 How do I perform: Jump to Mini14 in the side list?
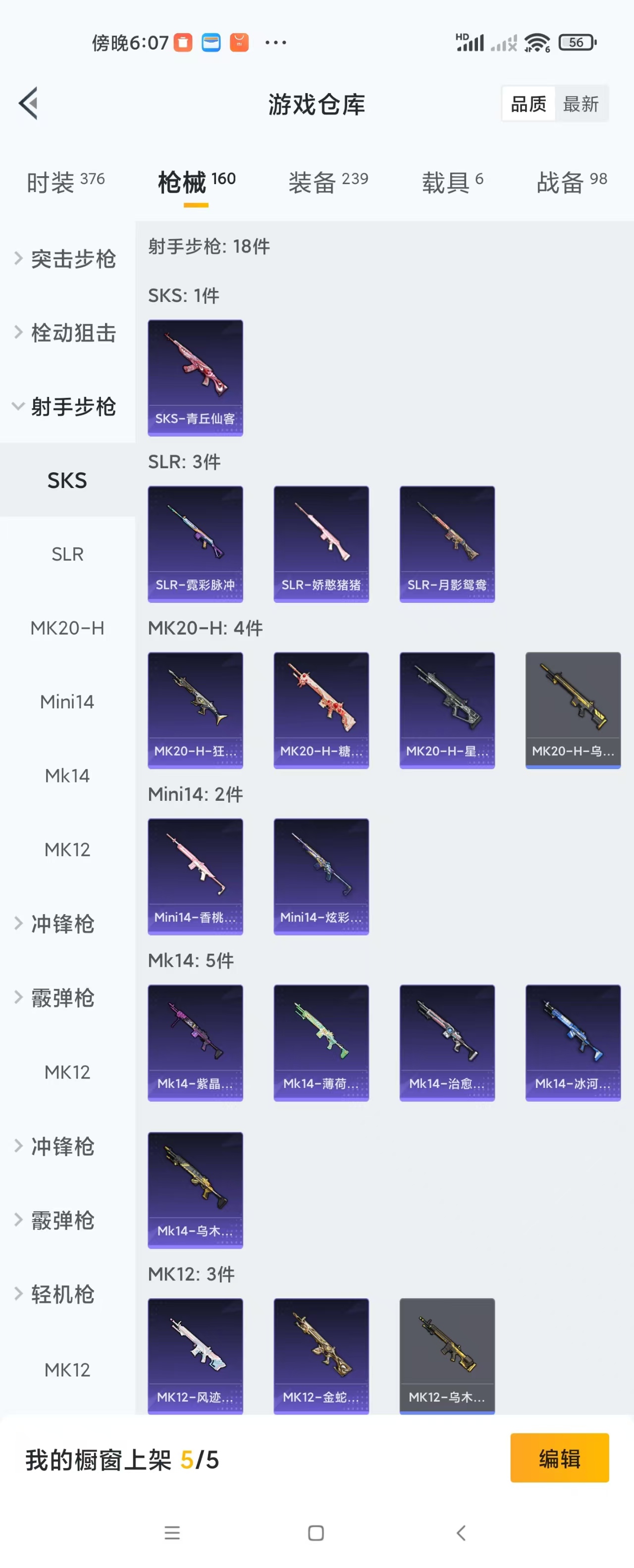(67, 702)
